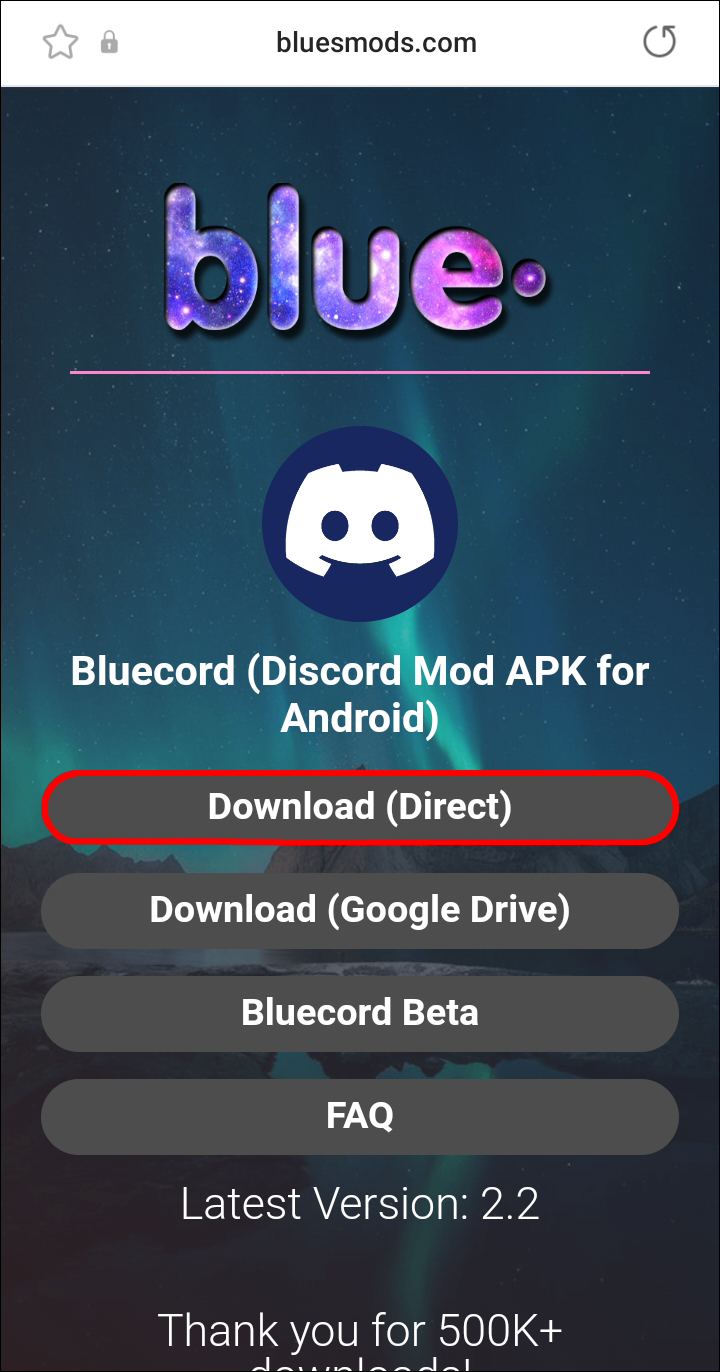Select Download (Google Drive)
The width and height of the screenshot is (720, 1372).
[360, 910]
